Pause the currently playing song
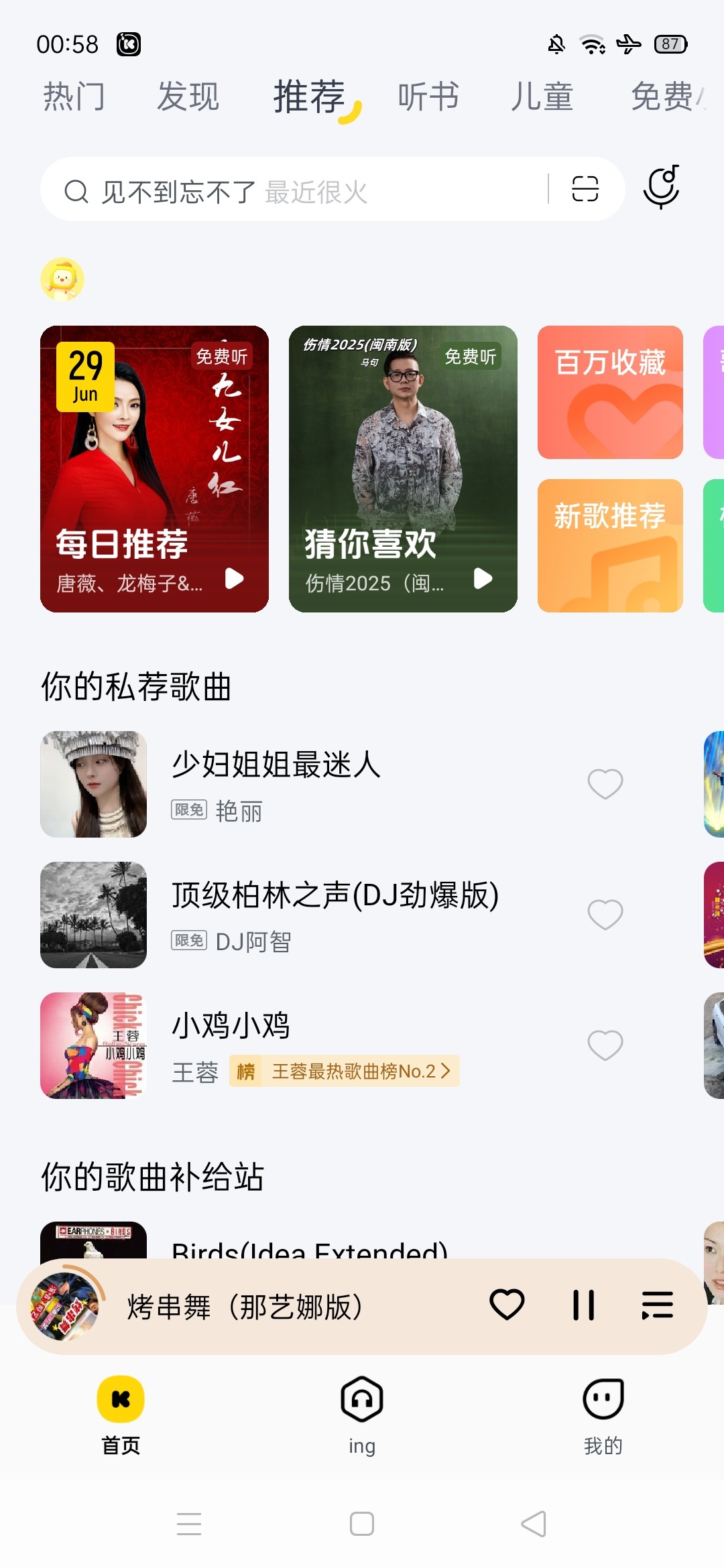Viewport: 724px width, 1568px height. (584, 1305)
